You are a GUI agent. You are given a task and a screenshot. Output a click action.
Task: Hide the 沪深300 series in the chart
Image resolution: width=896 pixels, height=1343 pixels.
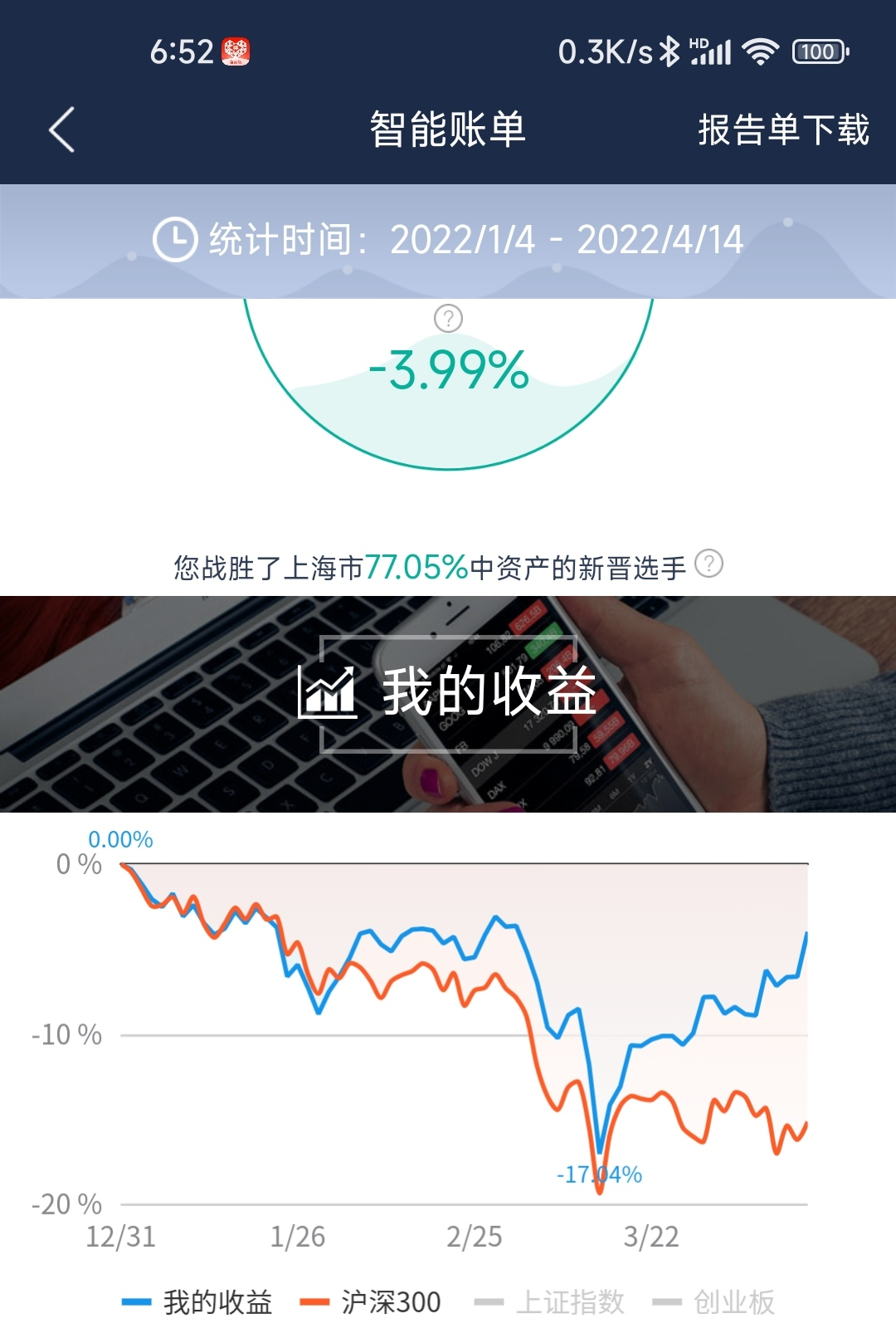pos(370,1301)
